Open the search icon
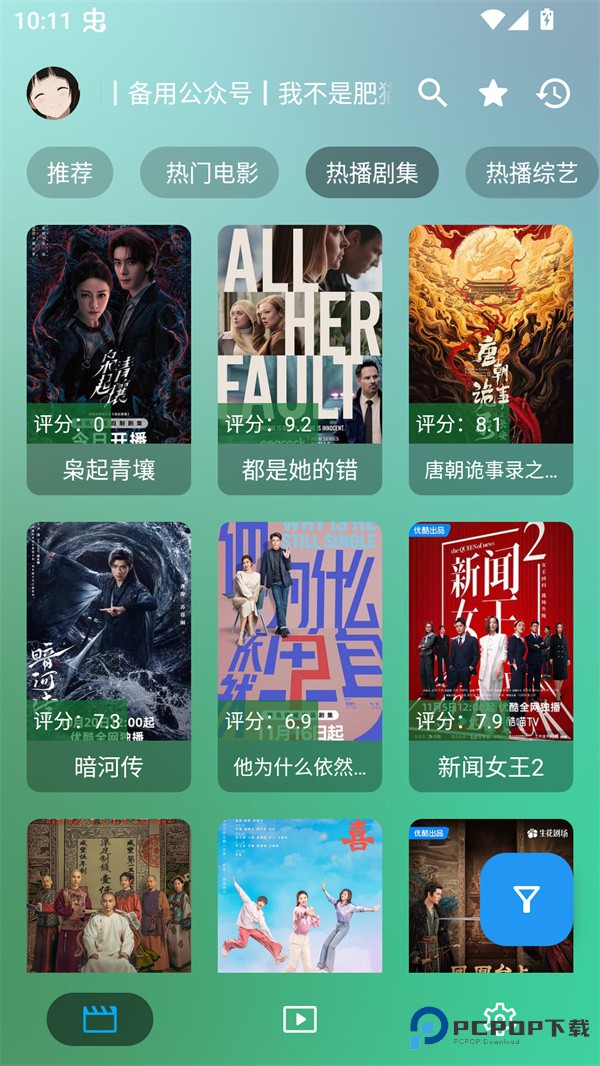The height and width of the screenshot is (1066, 600). (x=432, y=93)
